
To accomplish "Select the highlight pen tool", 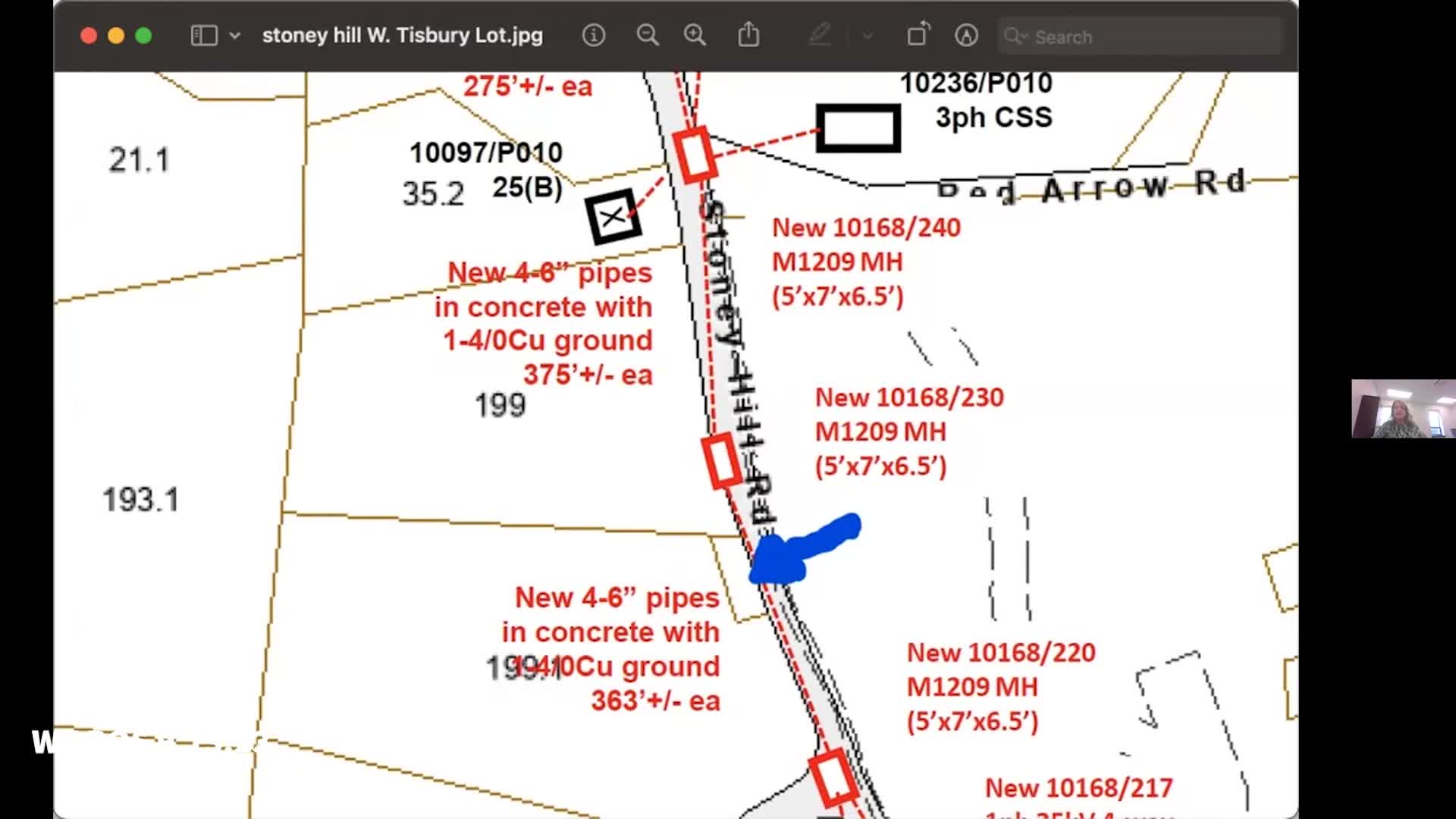I will pos(820,35).
